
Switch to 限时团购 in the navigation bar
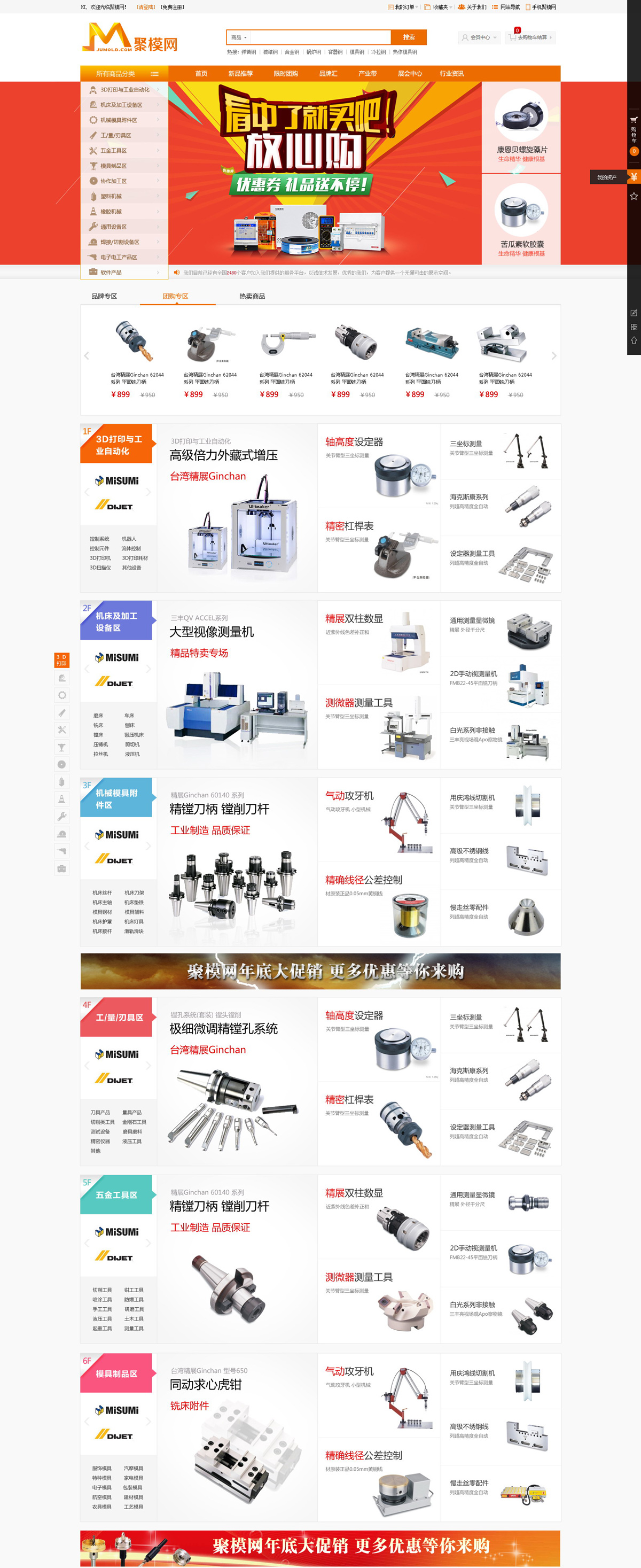[x=285, y=74]
